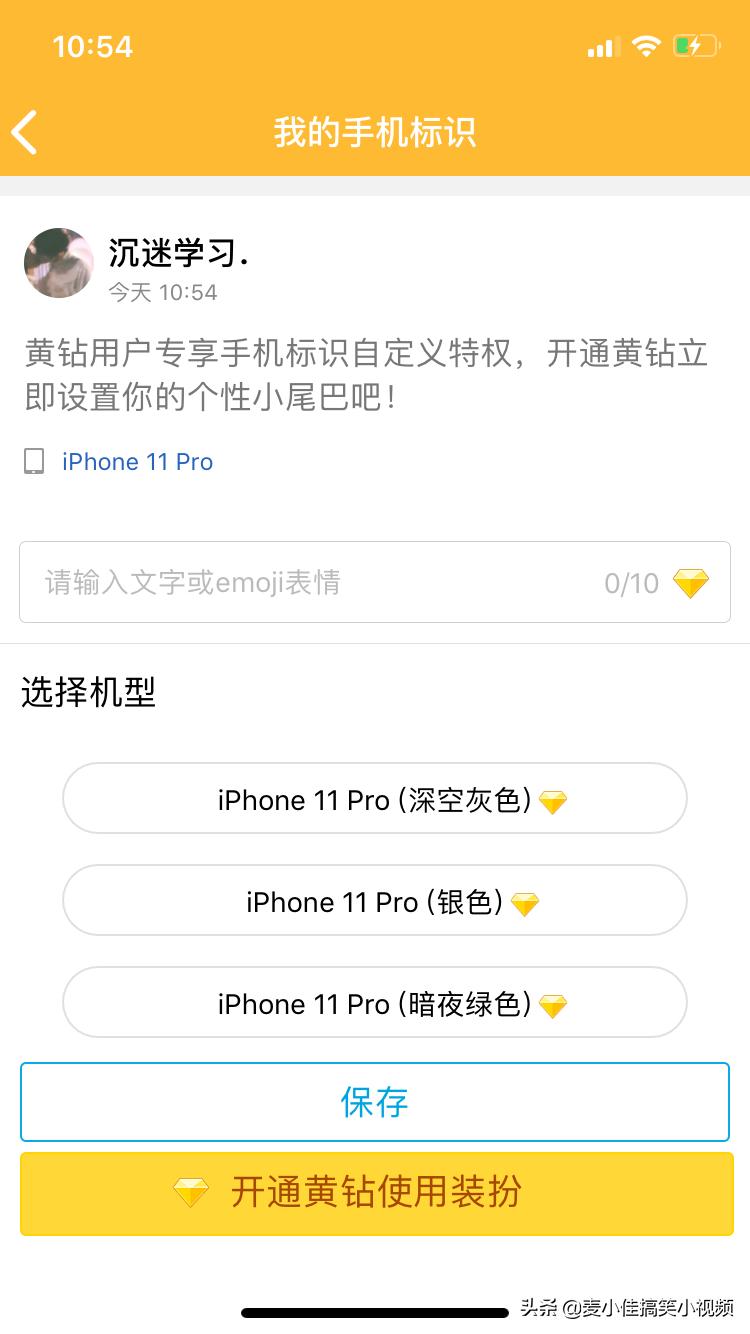Tap the charging battery indicator
This screenshot has width=750, height=1334.
click(697, 45)
